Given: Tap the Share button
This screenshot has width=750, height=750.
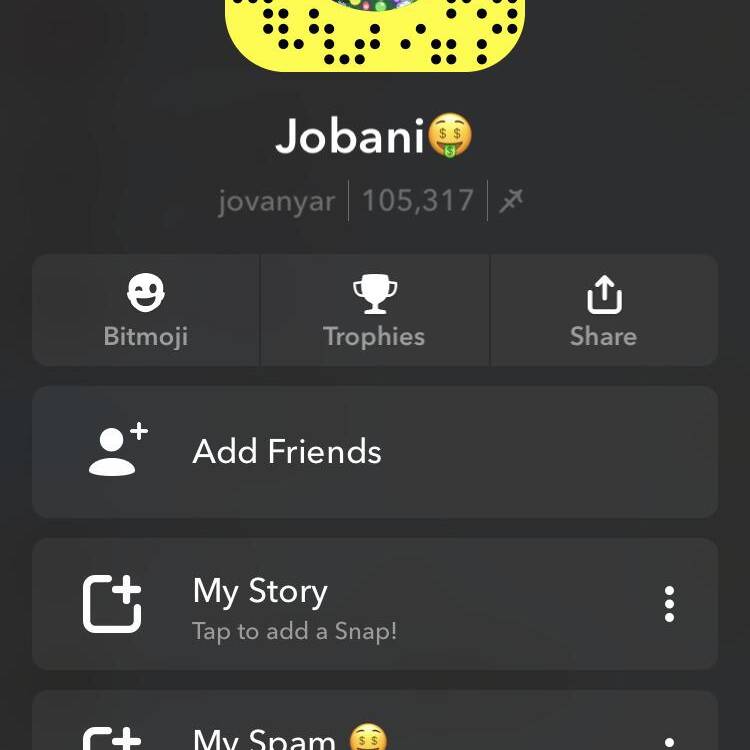Looking at the screenshot, I should pyautogui.click(x=603, y=310).
